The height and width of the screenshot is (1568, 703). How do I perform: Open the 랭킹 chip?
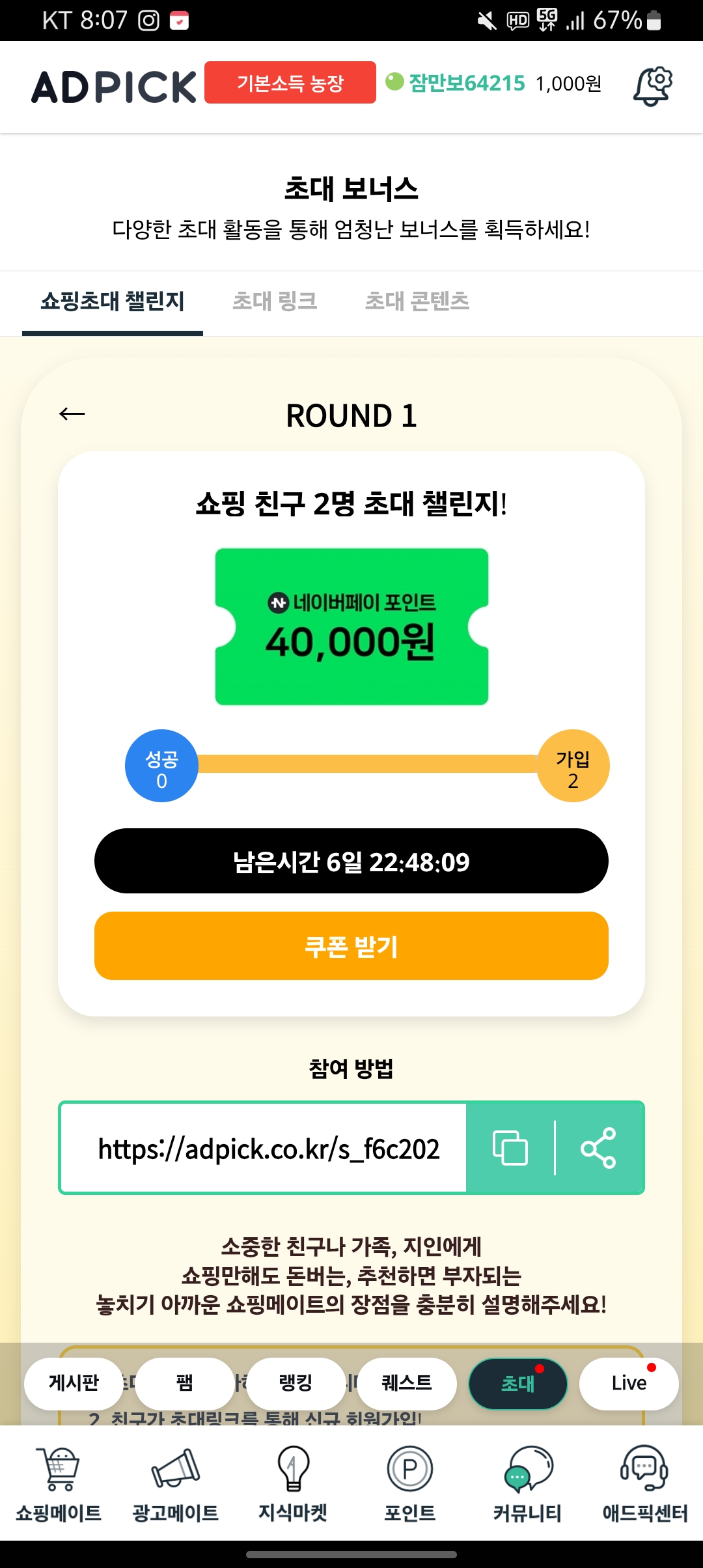296,1383
